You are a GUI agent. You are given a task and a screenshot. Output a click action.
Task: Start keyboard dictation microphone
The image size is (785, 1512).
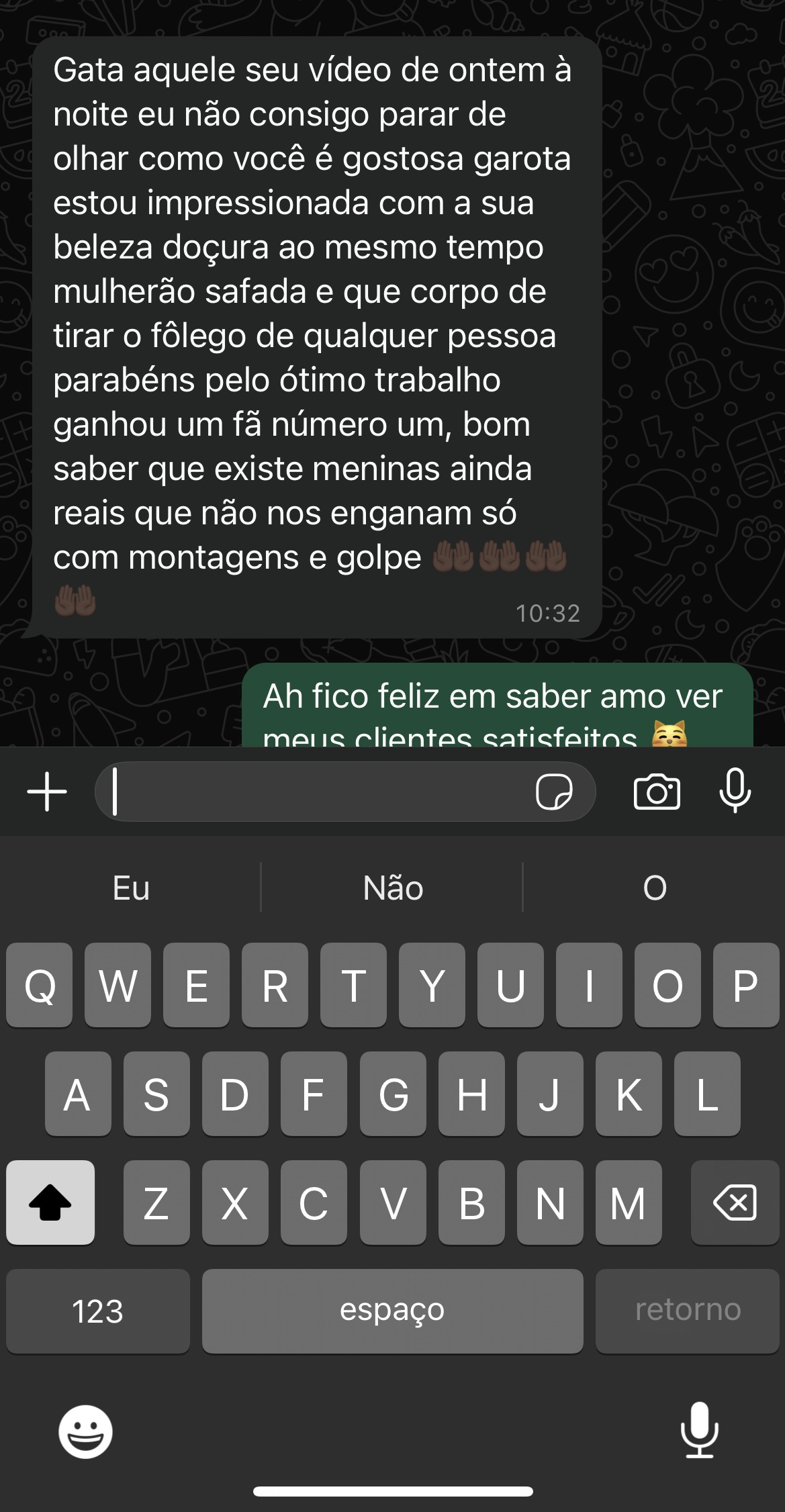pyautogui.click(x=700, y=1430)
